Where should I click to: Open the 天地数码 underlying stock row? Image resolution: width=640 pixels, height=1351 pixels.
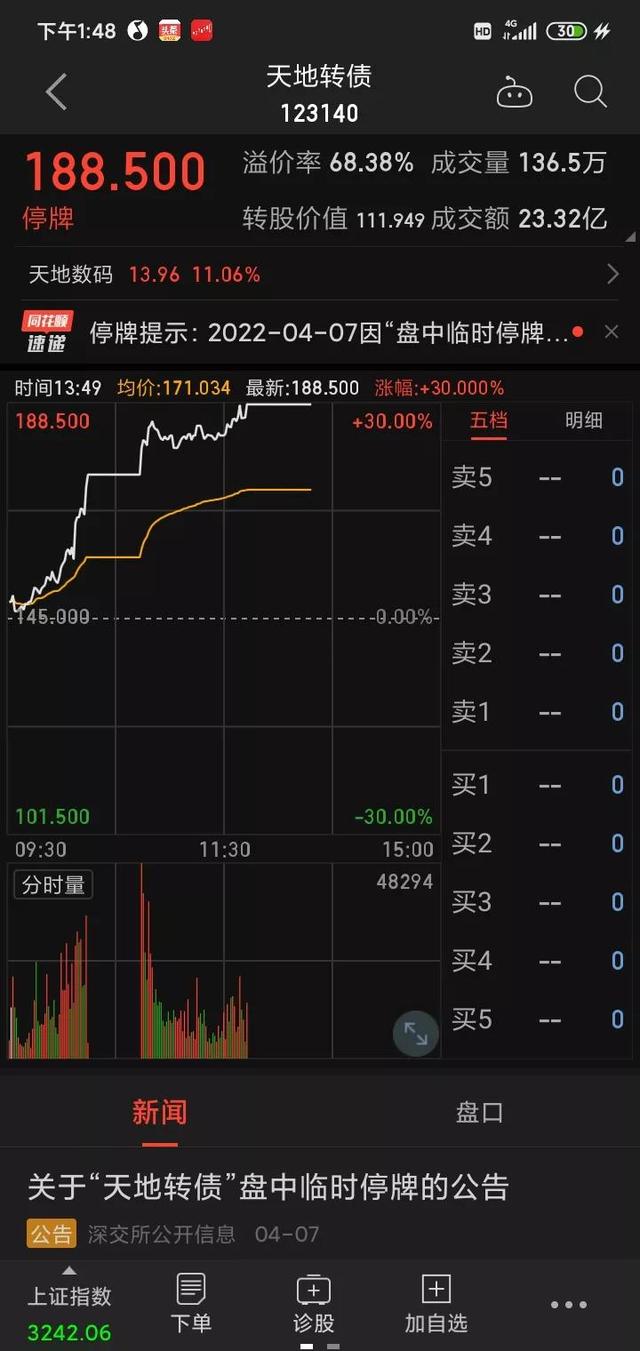[x=320, y=274]
